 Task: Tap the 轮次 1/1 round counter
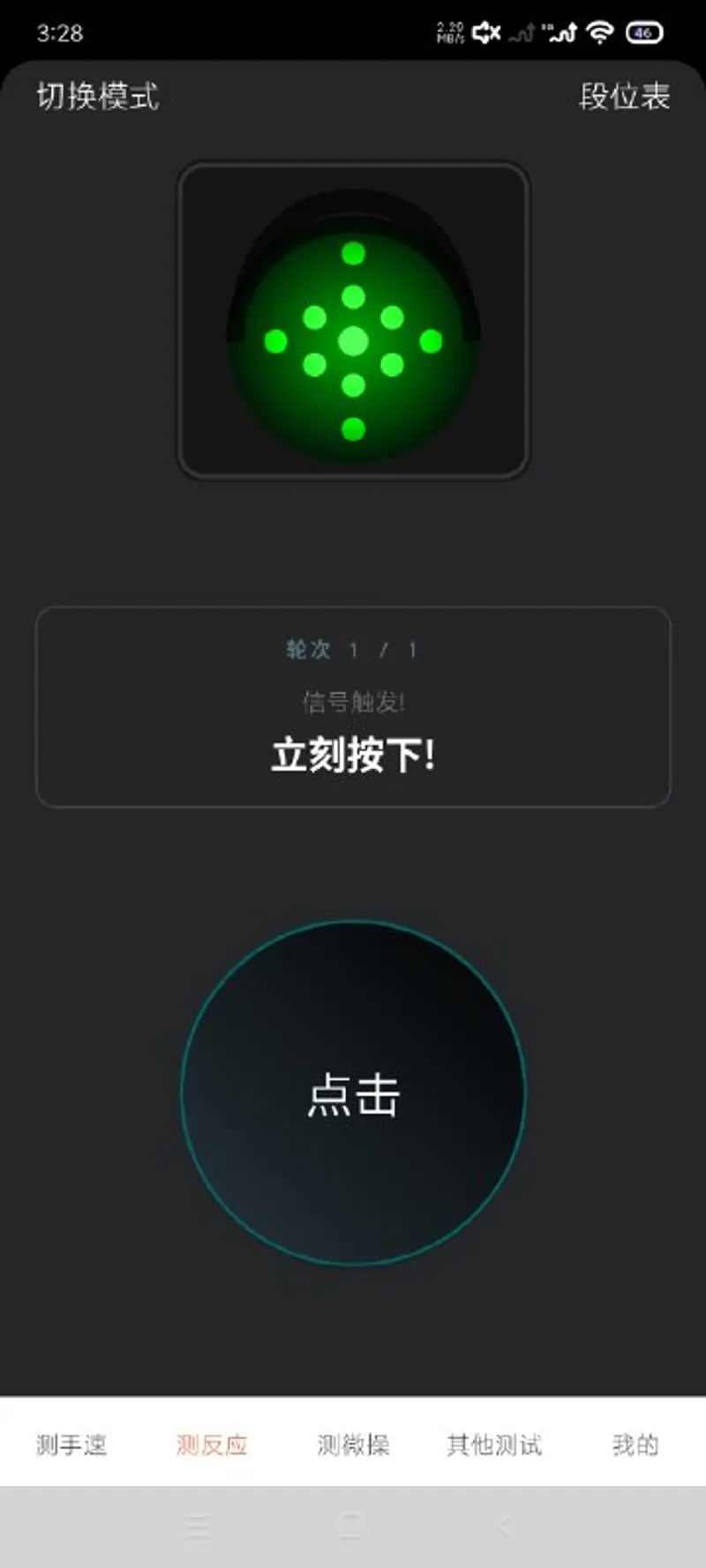pyautogui.click(x=352, y=650)
